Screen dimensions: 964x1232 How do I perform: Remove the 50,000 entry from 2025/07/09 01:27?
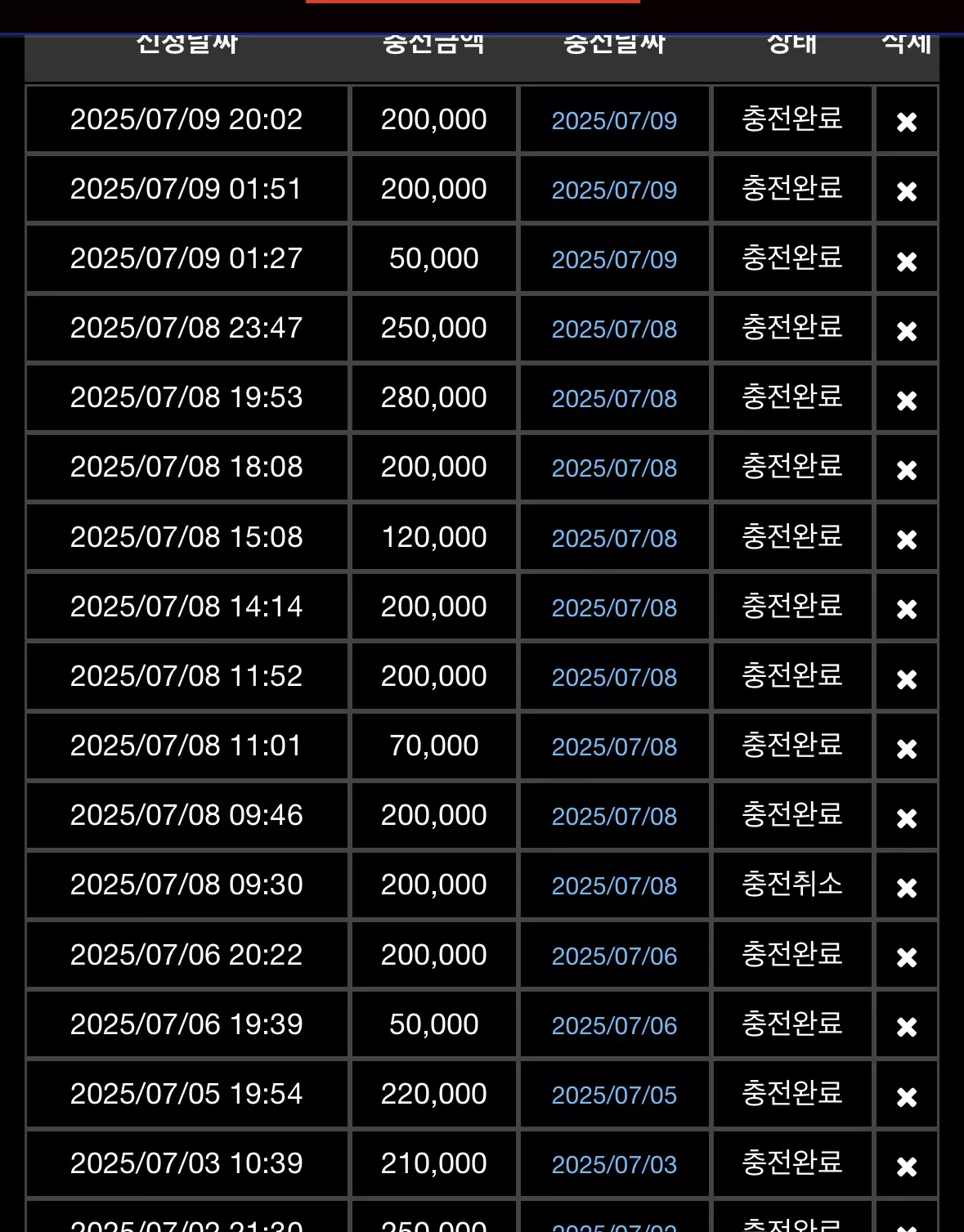pyautogui.click(x=906, y=262)
